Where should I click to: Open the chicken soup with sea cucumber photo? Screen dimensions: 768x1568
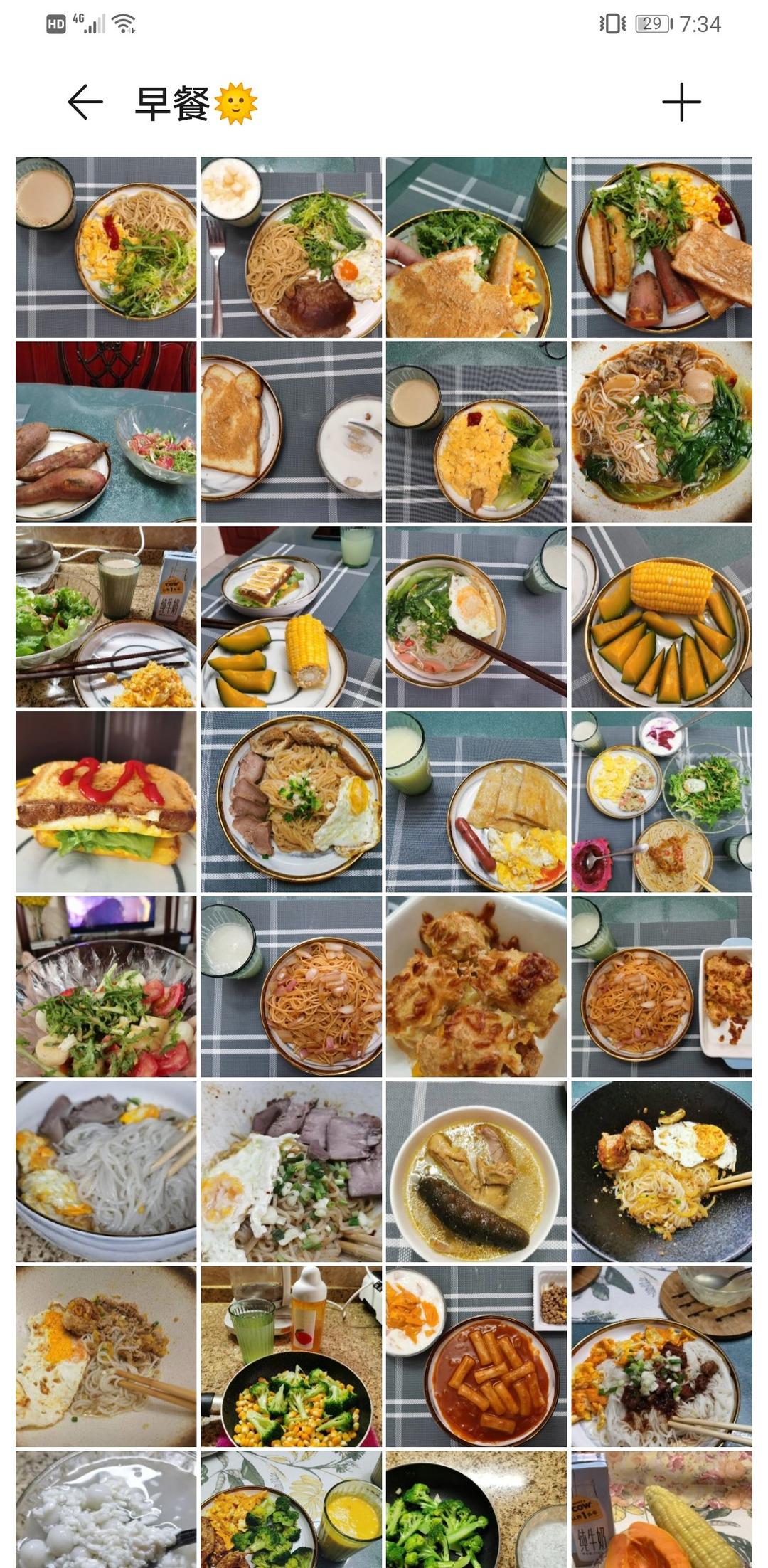click(476, 1172)
